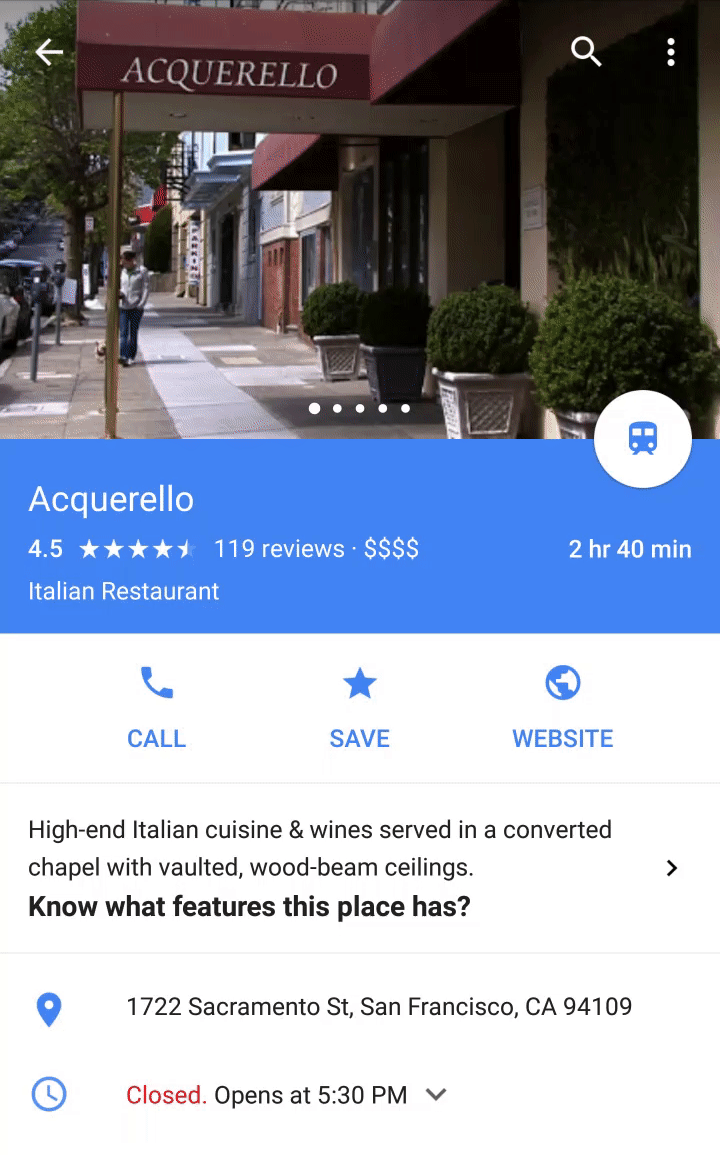Image resolution: width=720 pixels, height=1155 pixels.
Task: Tap the 1722 Sacramento St address row
Action: tap(360, 1007)
